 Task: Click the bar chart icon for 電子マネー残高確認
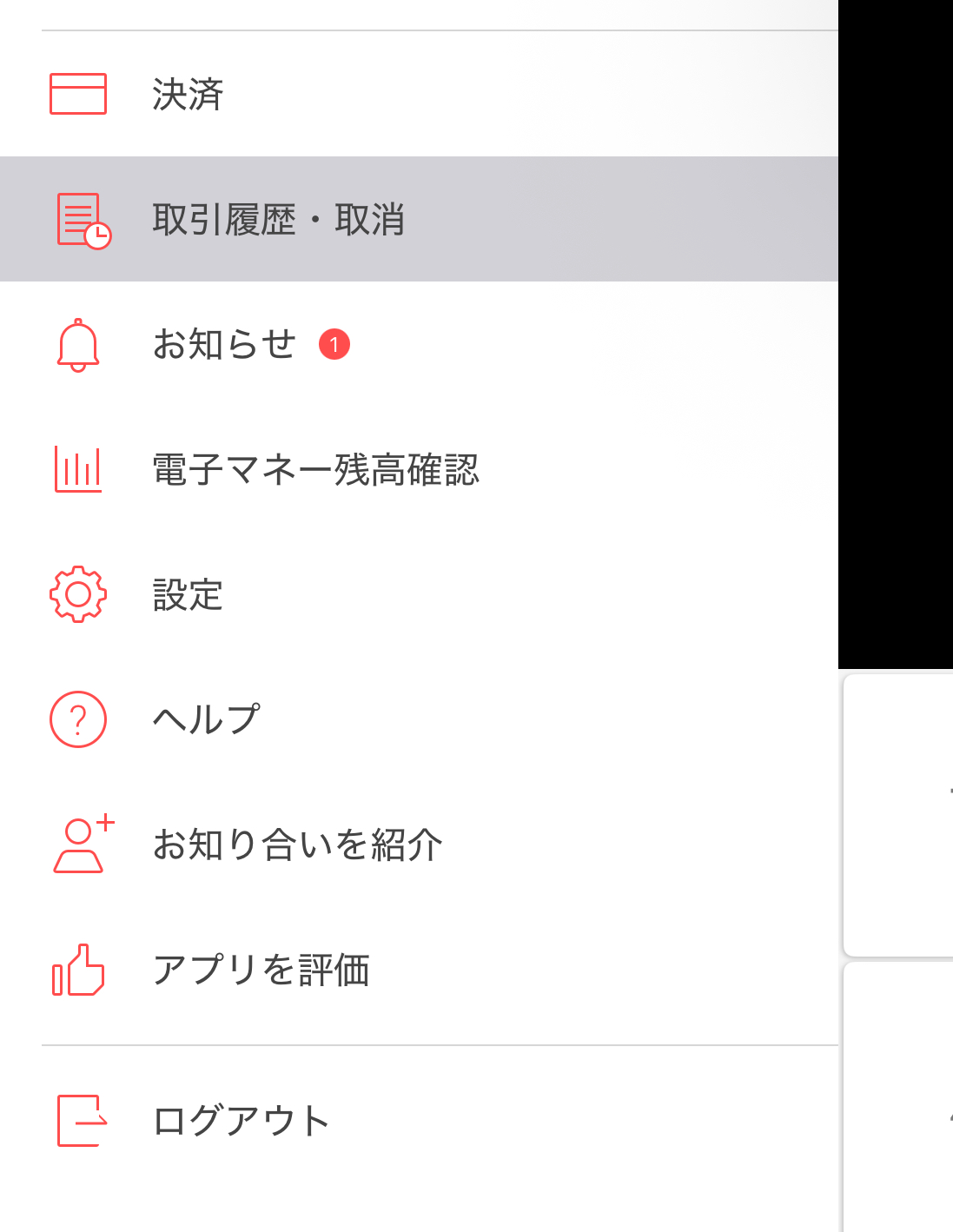[78, 469]
